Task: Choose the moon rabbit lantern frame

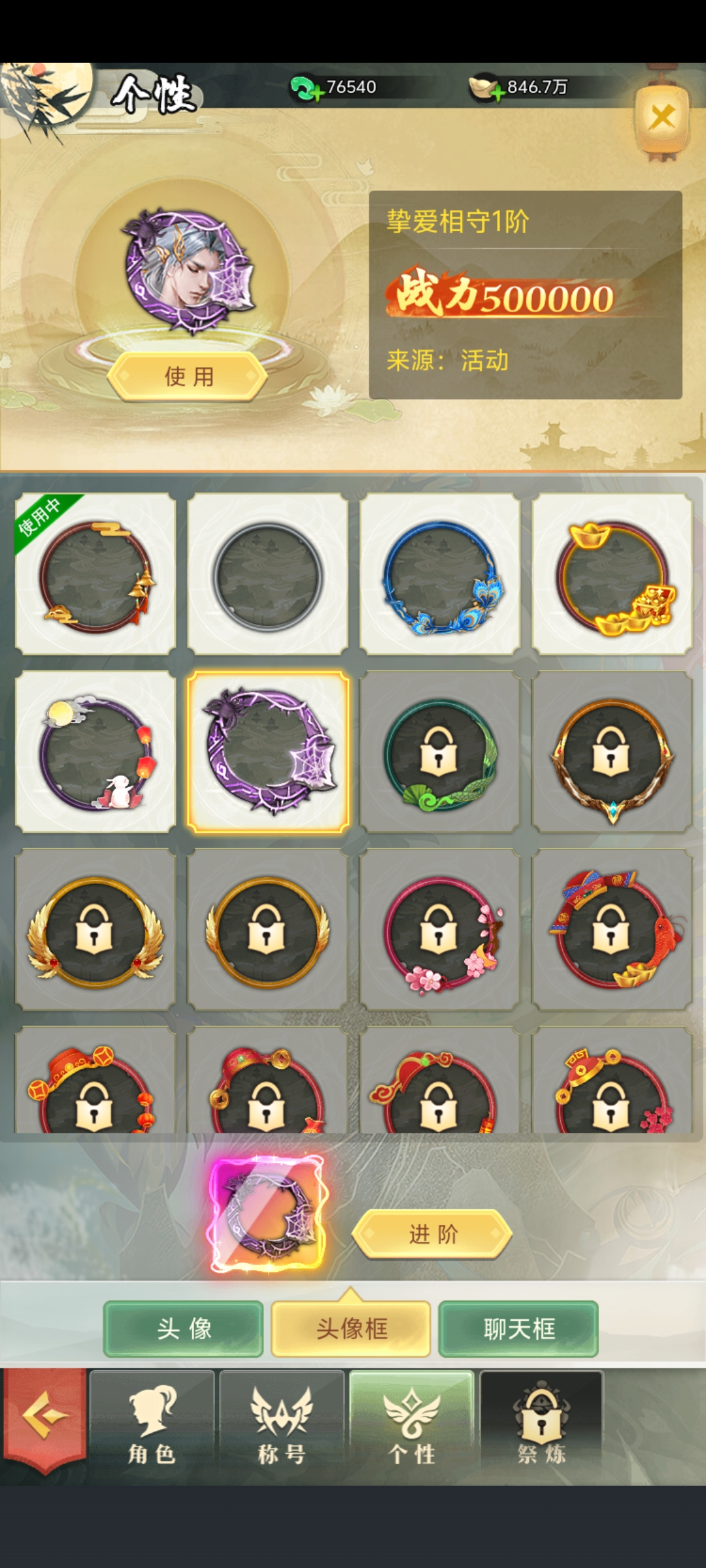Action: (95, 753)
